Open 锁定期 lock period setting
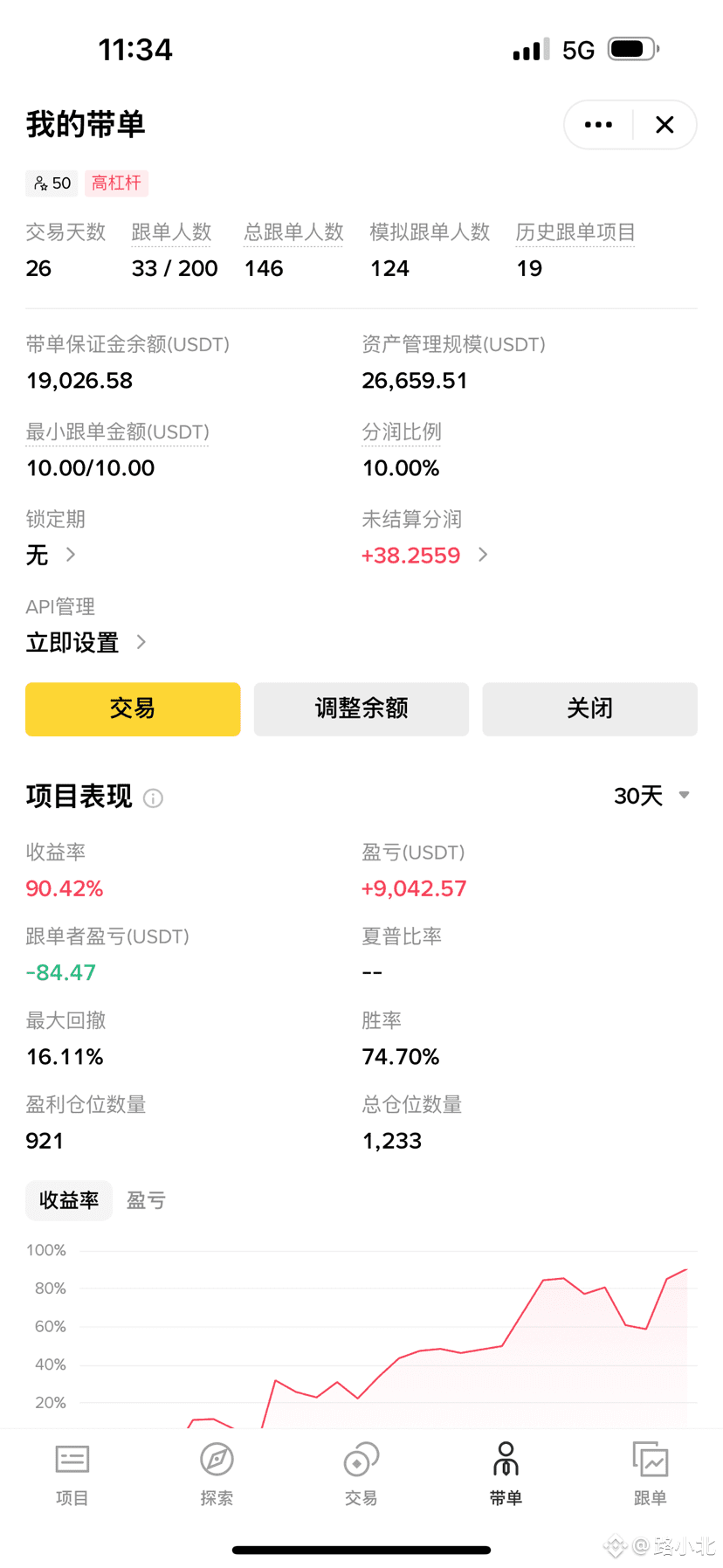Image resolution: width=723 pixels, height=1568 pixels. [x=51, y=555]
